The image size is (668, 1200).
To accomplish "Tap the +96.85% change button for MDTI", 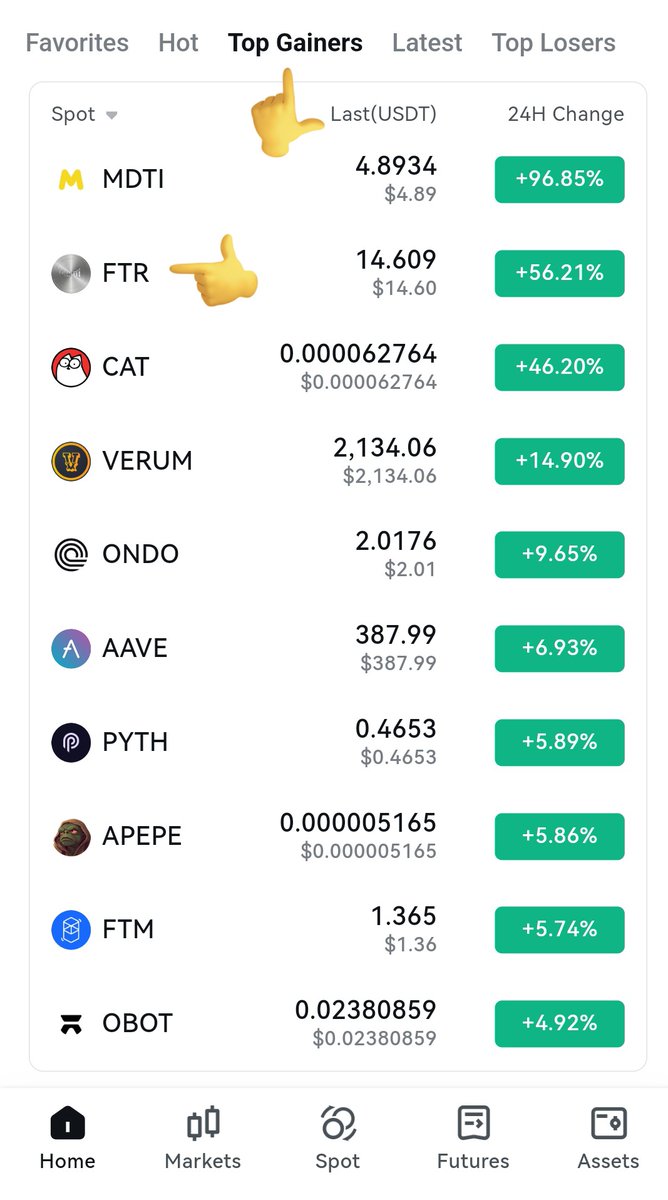I will pyautogui.click(x=559, y=180).
